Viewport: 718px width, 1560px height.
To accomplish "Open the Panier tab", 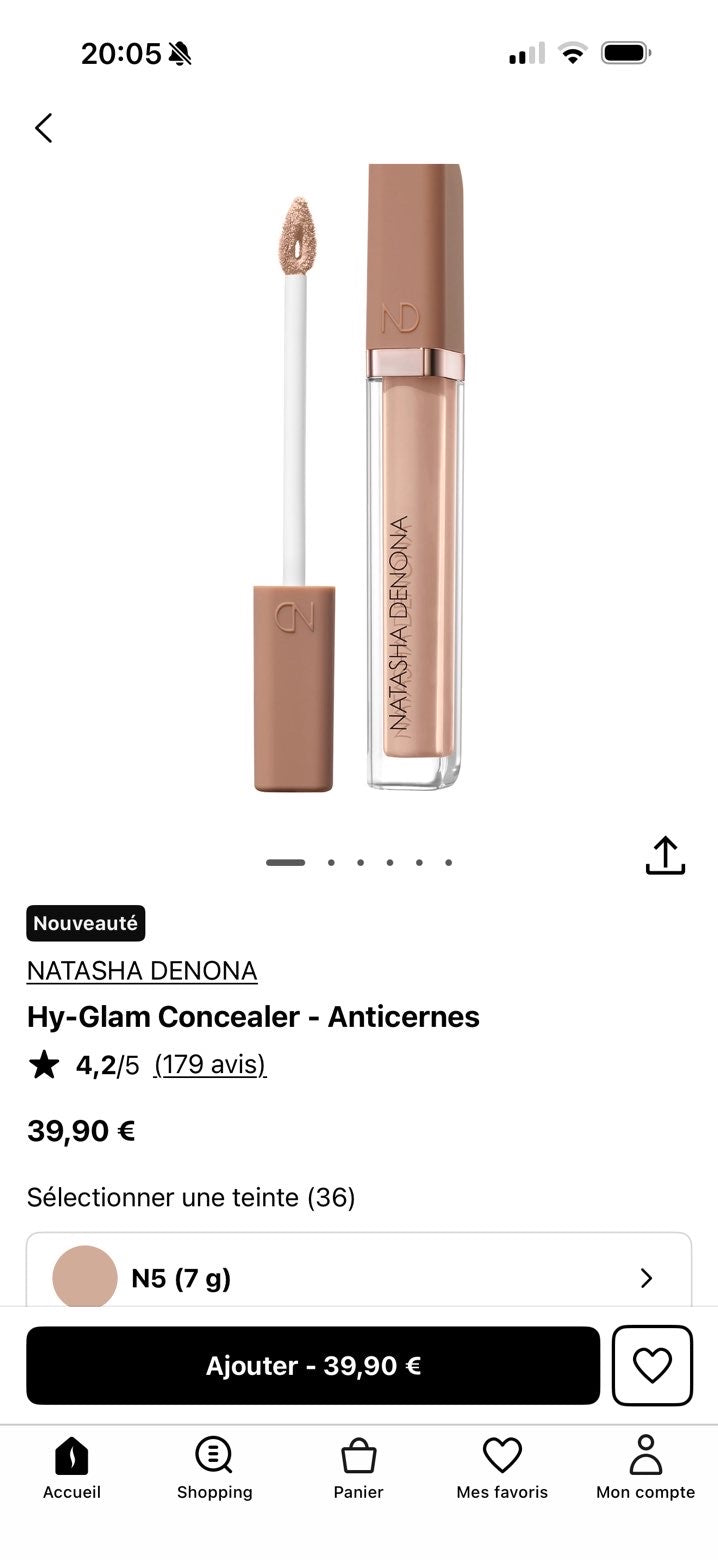I will pyautogui.click(x=359, y=1468).
